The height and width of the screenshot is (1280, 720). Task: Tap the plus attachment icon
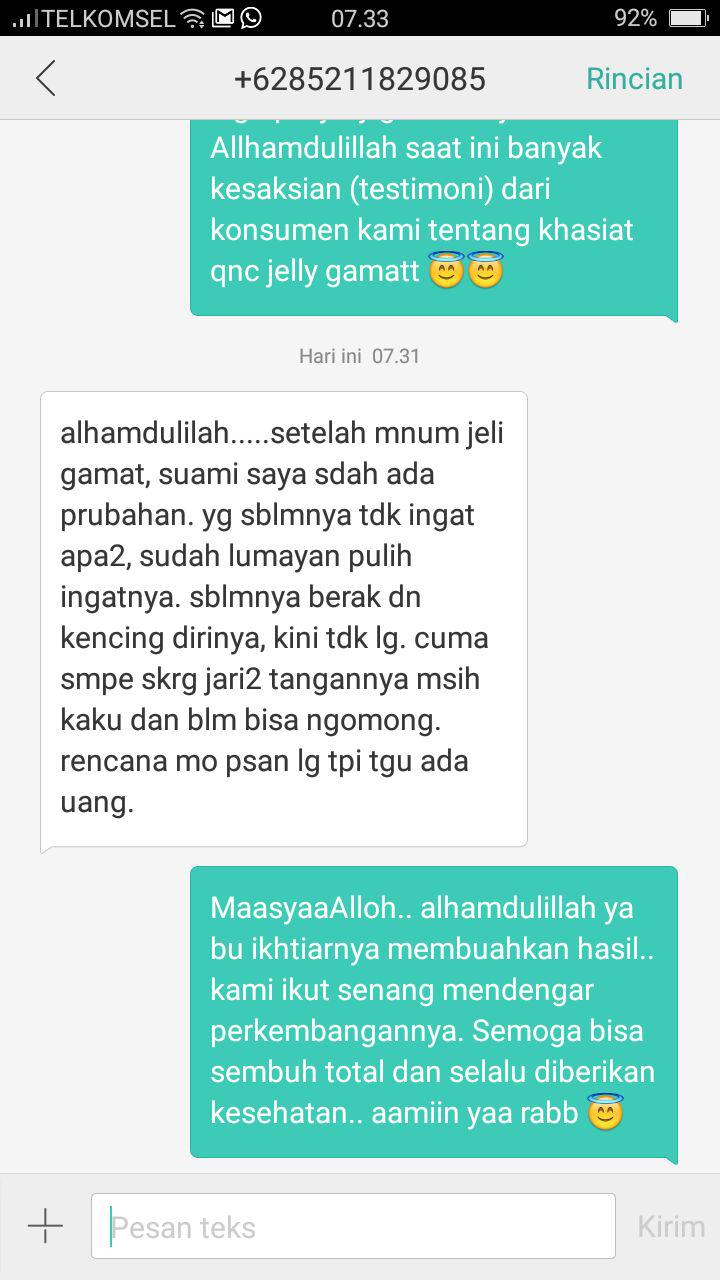tap(45, 1226)
